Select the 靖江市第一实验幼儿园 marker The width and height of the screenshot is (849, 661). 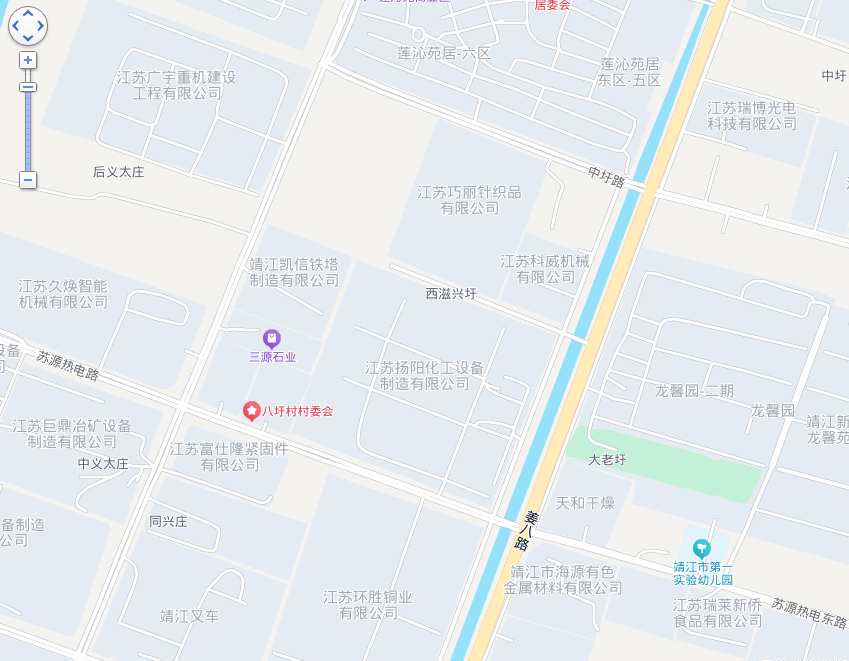point(702,548)
